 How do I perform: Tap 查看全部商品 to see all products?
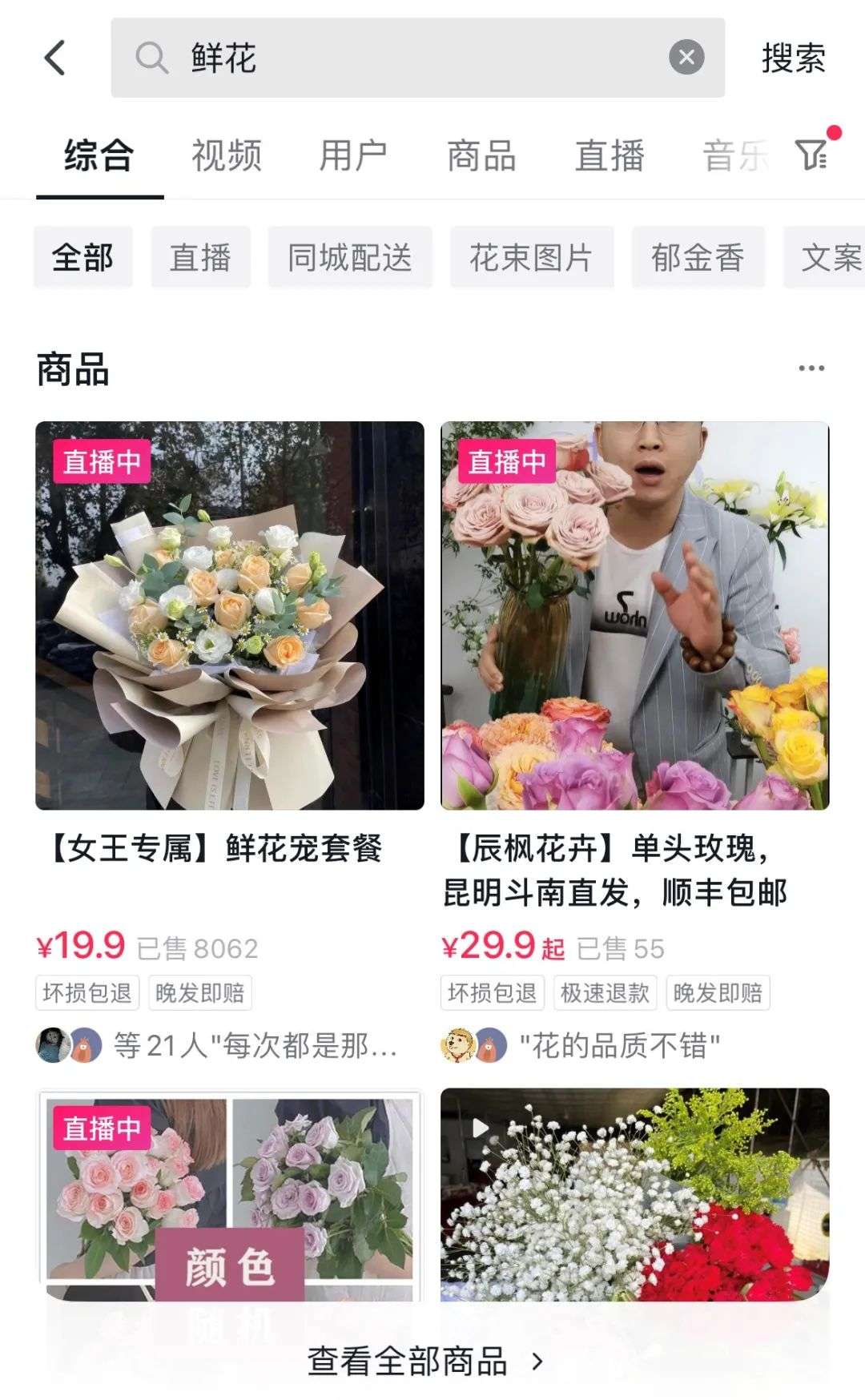pos(424,1361)
